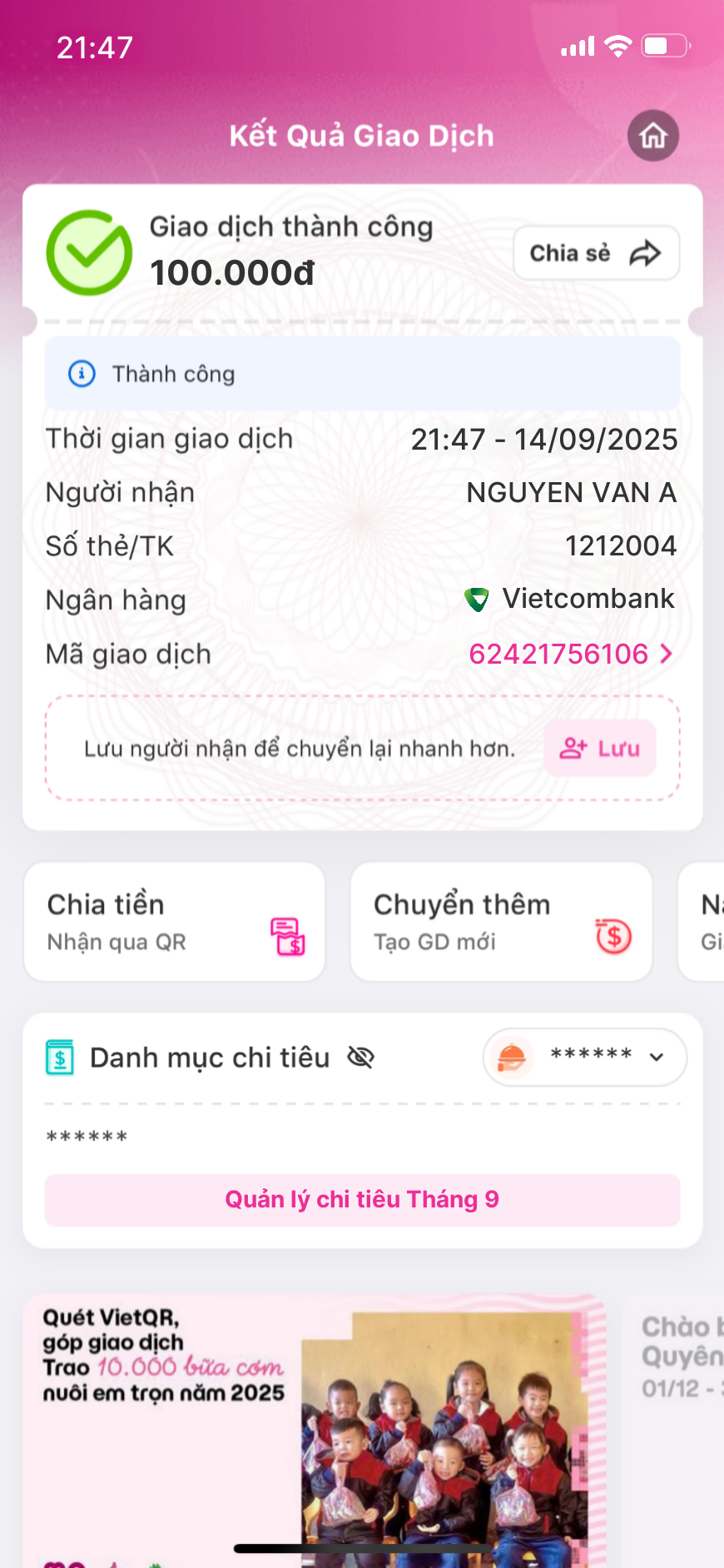The height and width of the screenshot is (1568, 724).
Task: Select Chuyển thêm to create new transfer
Action: click(501, 922)
